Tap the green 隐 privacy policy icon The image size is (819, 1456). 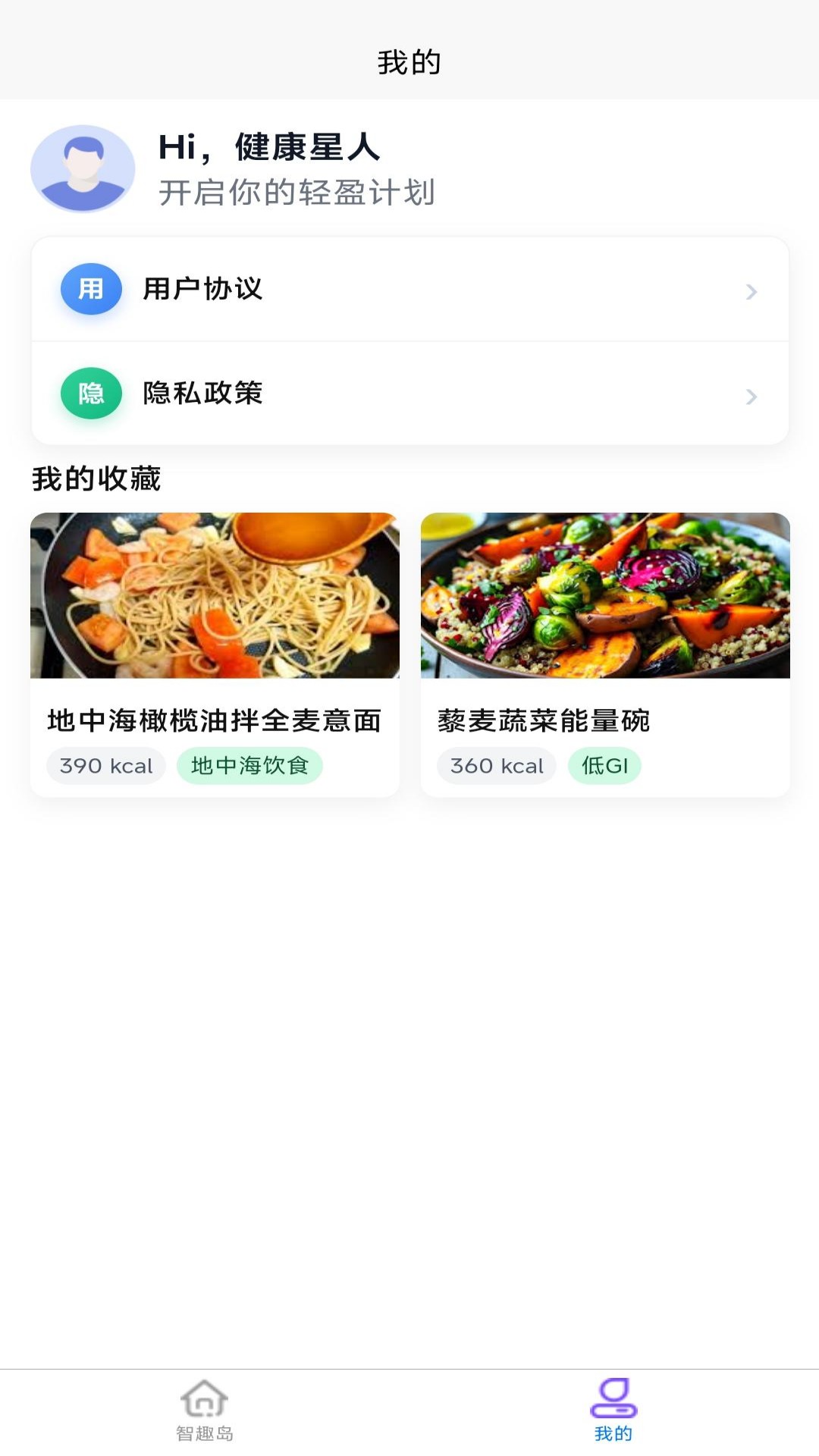point(91,394)
